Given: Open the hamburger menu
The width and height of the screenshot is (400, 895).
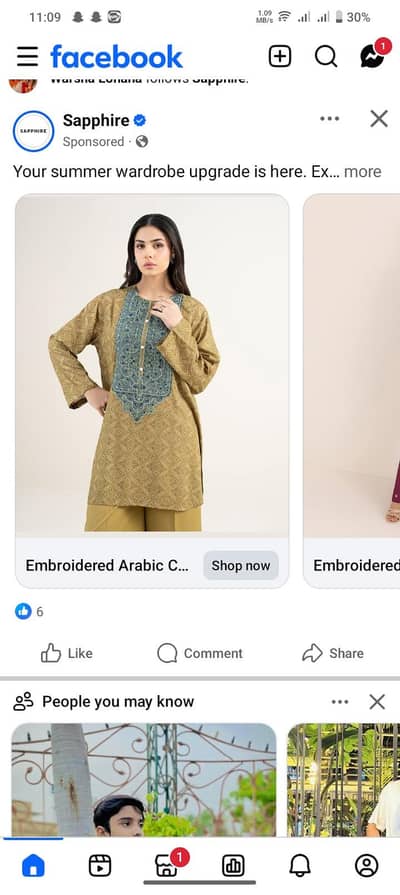Looking at the screenshot, I should (27, 57).
